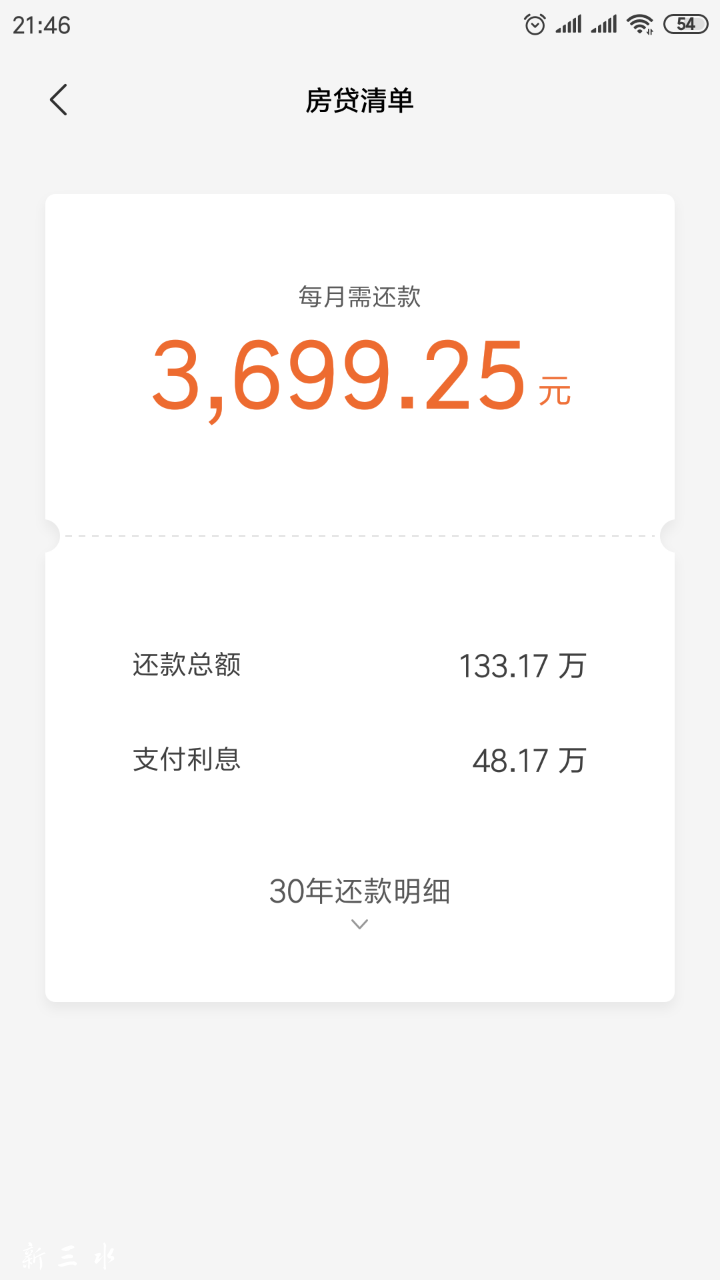Click the 元 unit next to the amount
720x1280 pixels.
[553, 393]
